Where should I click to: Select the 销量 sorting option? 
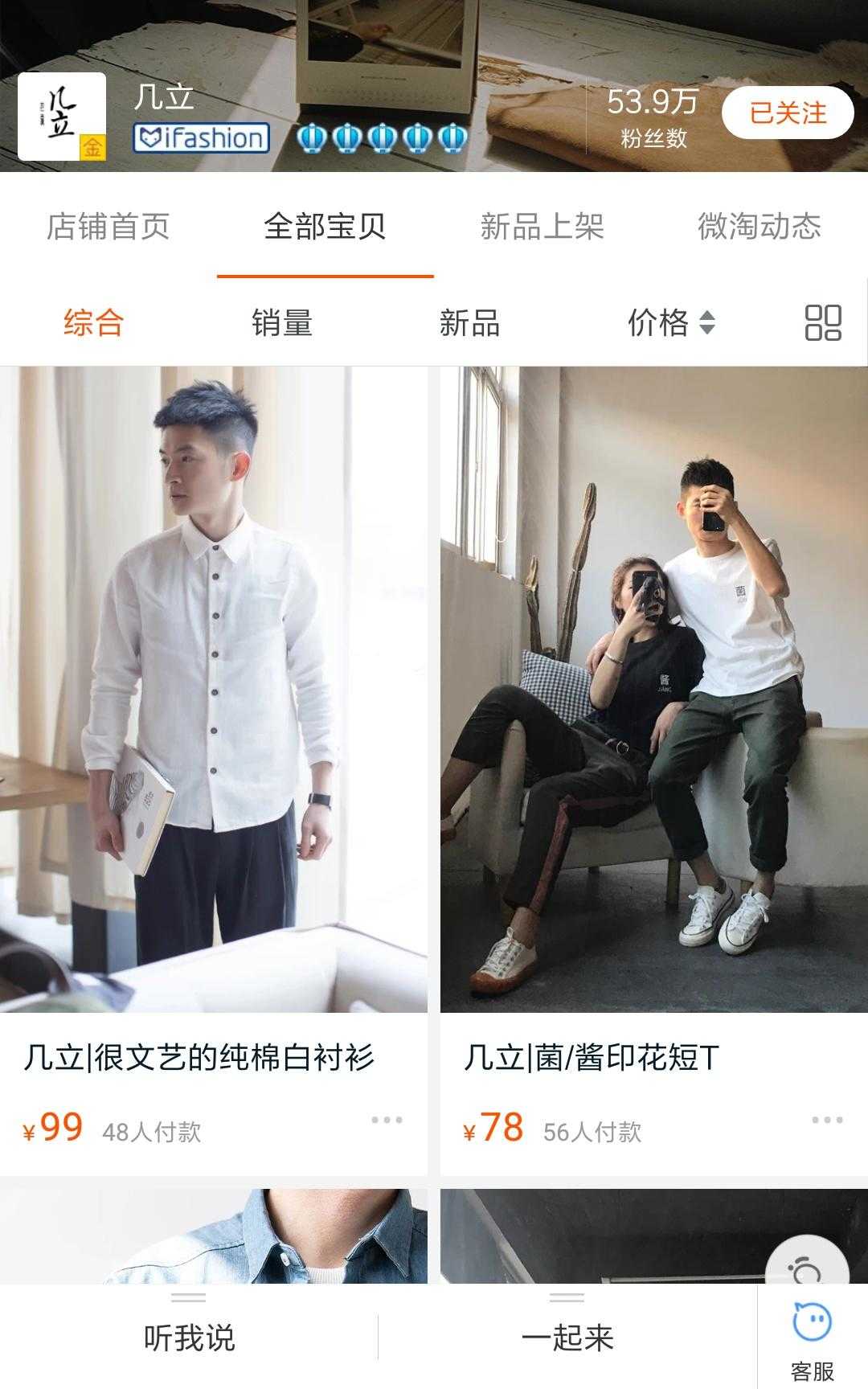click(283, 324)
